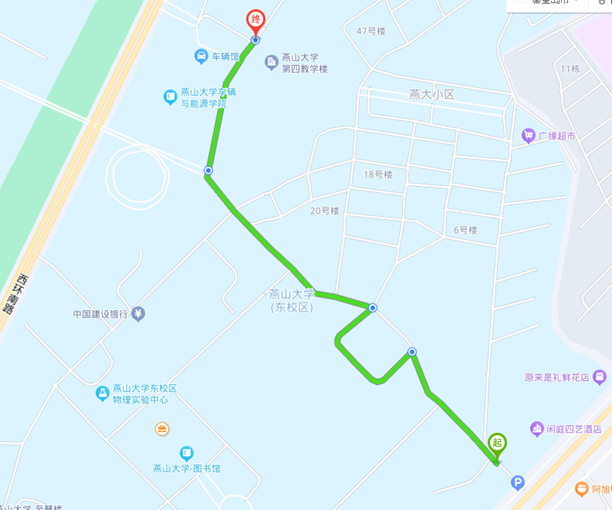
Task: Tap the green start marker 起
Action: (x=497, y=443)
